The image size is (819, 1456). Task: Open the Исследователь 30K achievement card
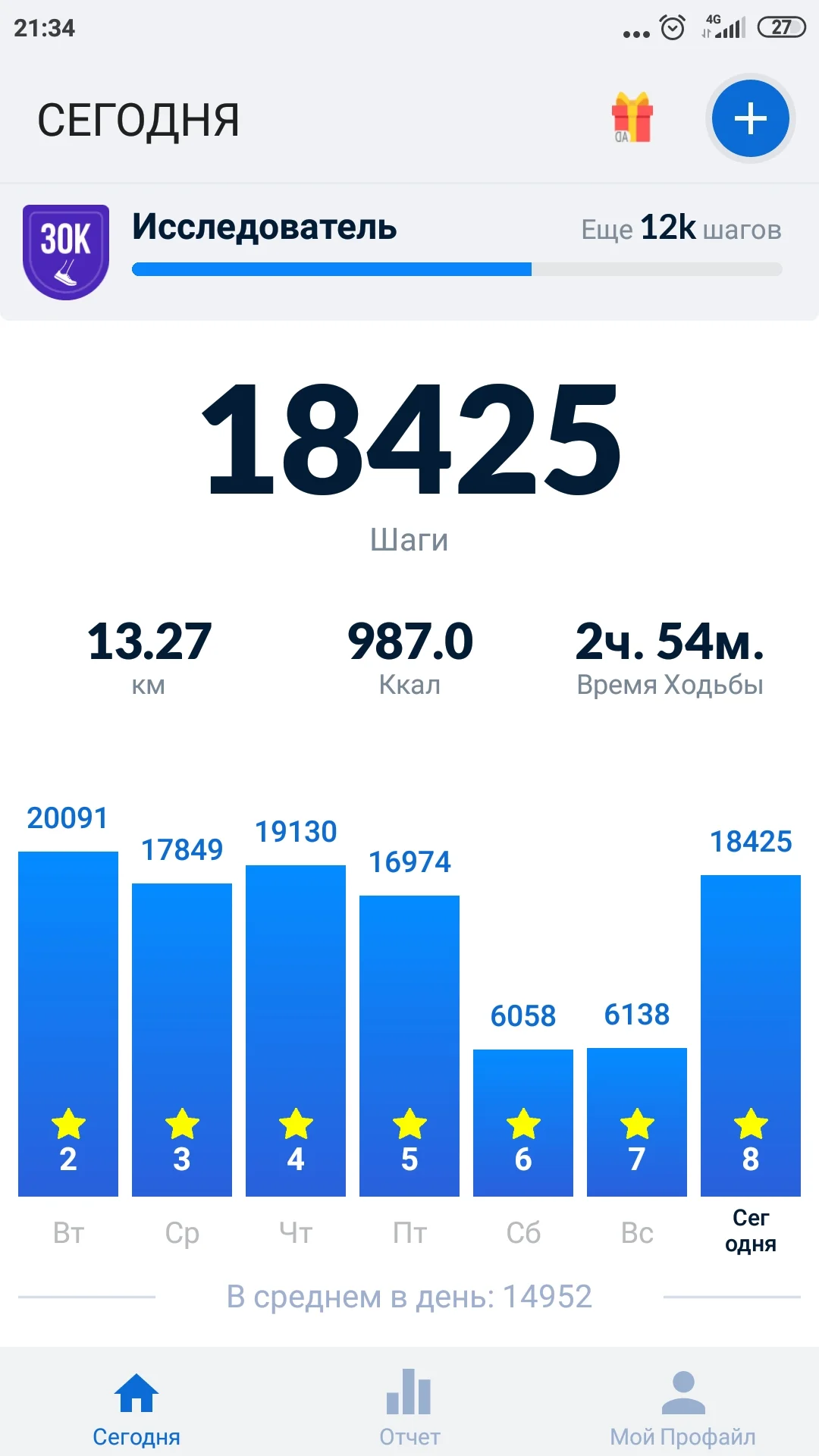coord(409,252)
